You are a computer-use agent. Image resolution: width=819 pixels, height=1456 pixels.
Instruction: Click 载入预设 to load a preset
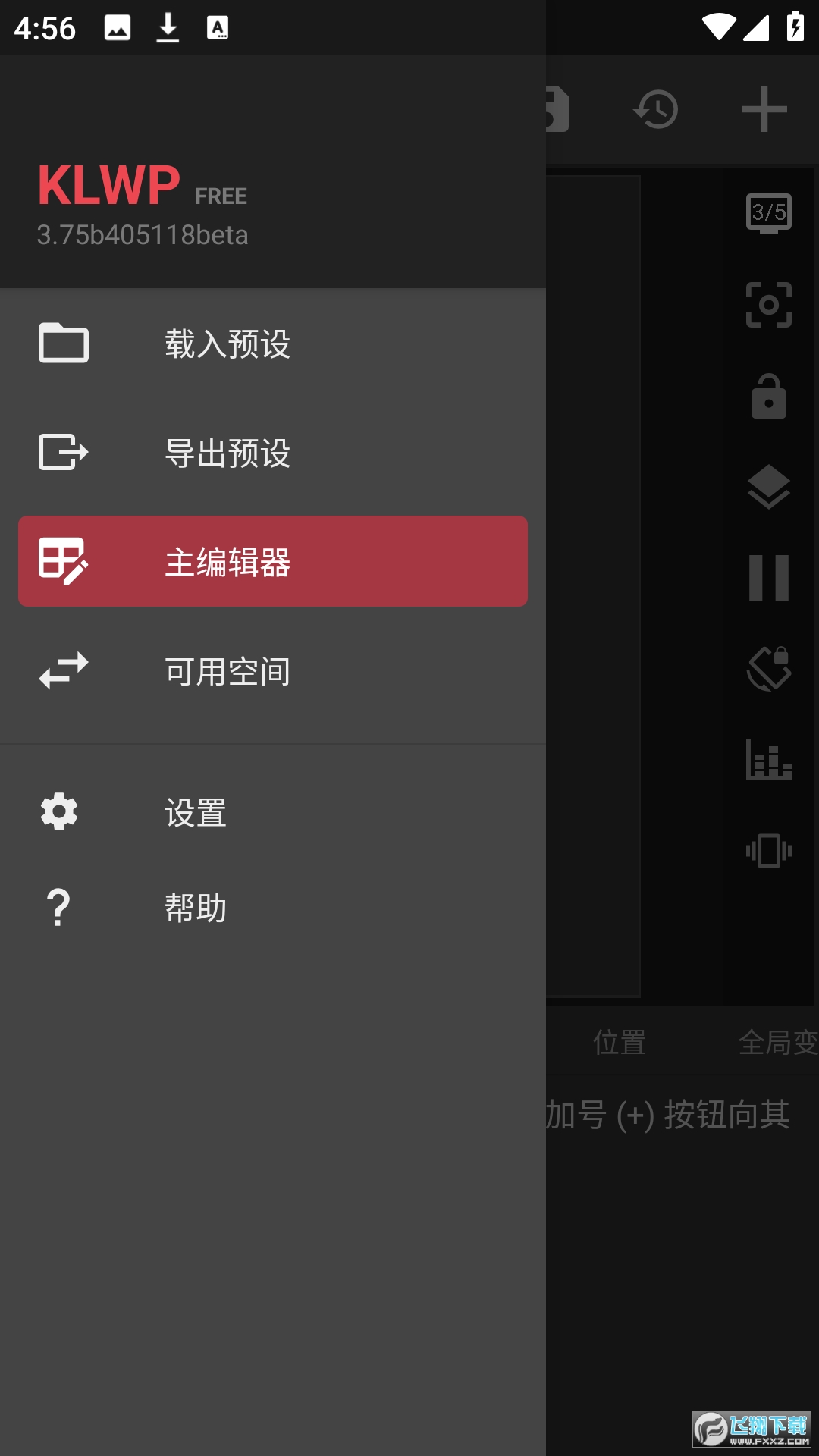click(226, 344)
